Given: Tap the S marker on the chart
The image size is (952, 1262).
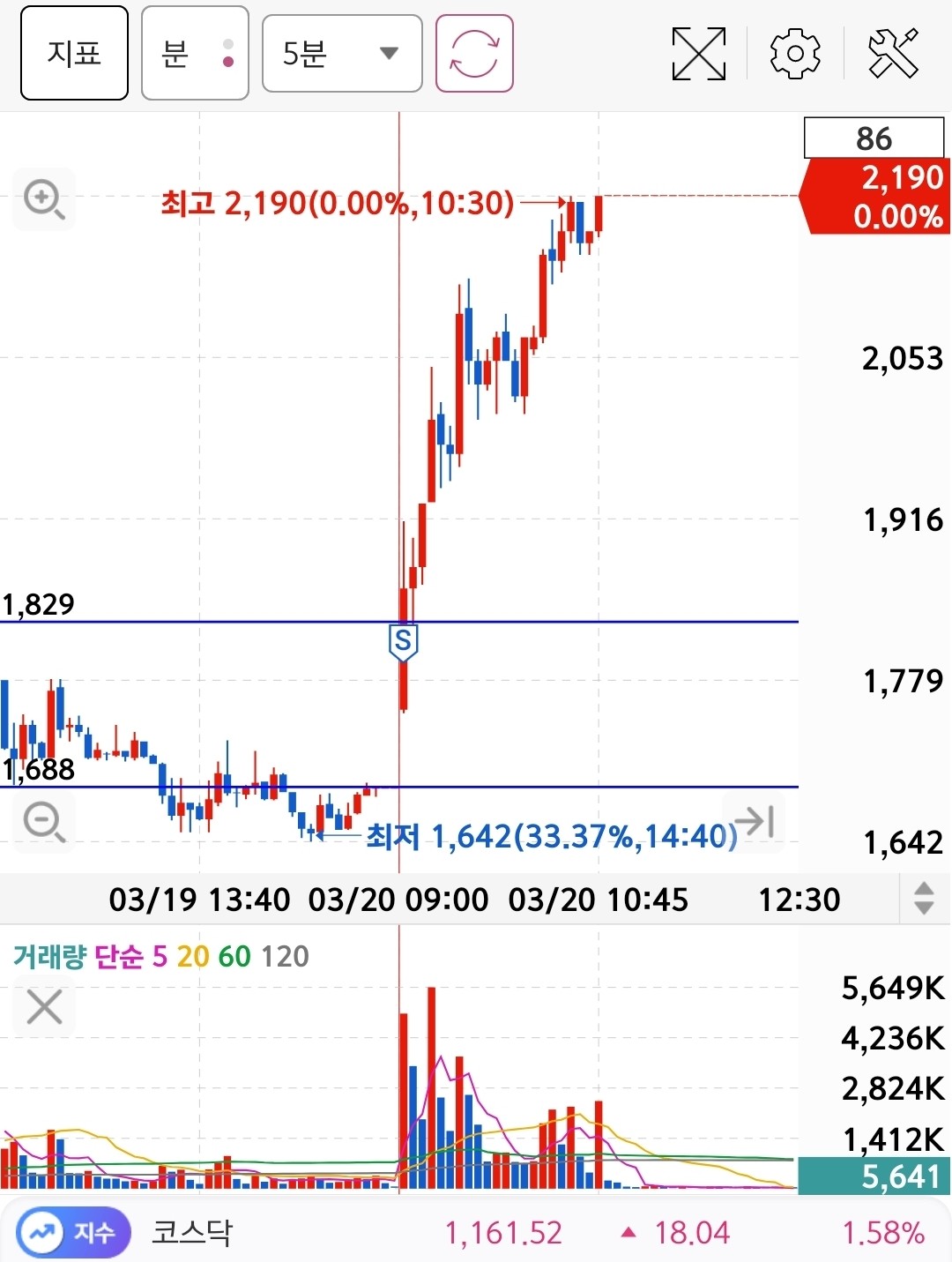Looking at the screenshot, I should (x=403, y=641).
